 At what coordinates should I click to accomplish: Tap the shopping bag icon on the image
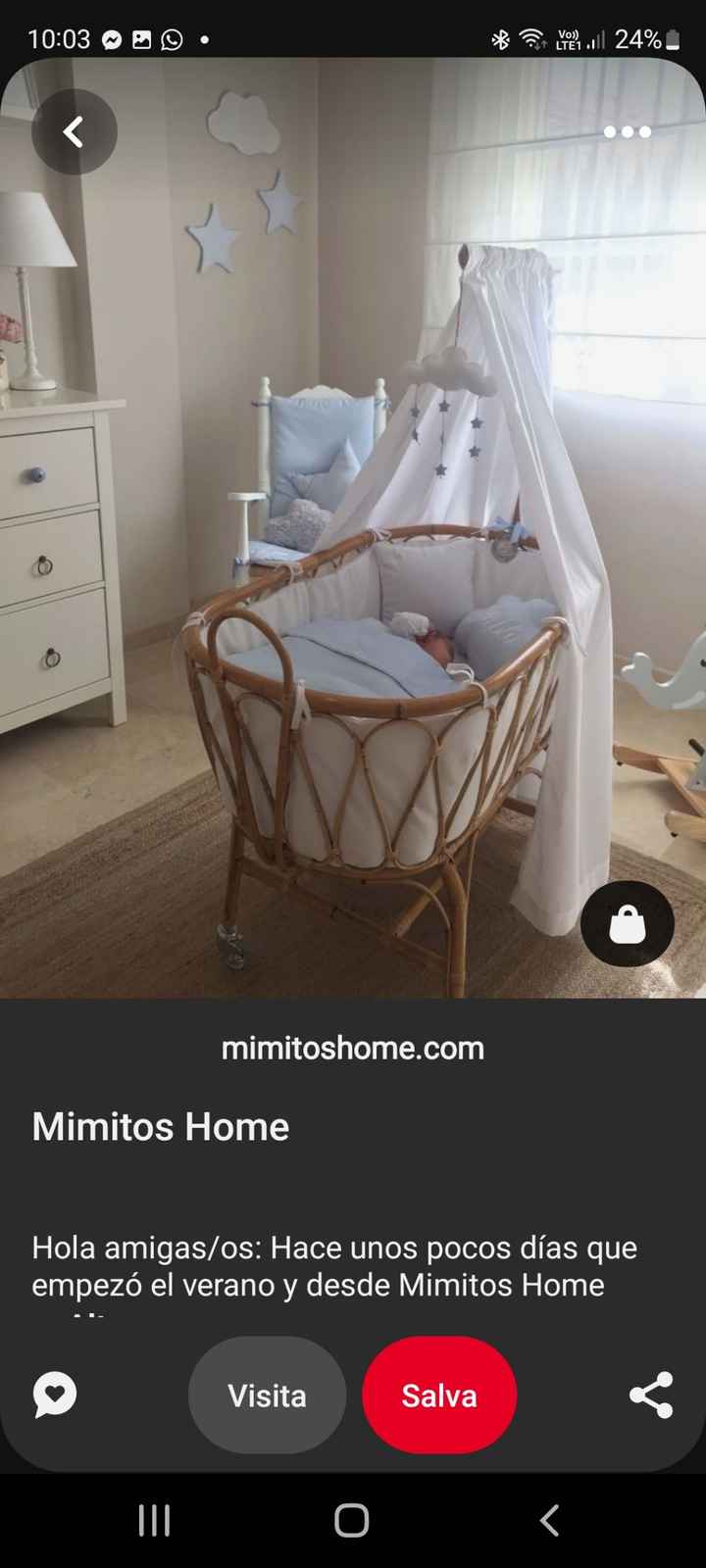pos(628,923)
